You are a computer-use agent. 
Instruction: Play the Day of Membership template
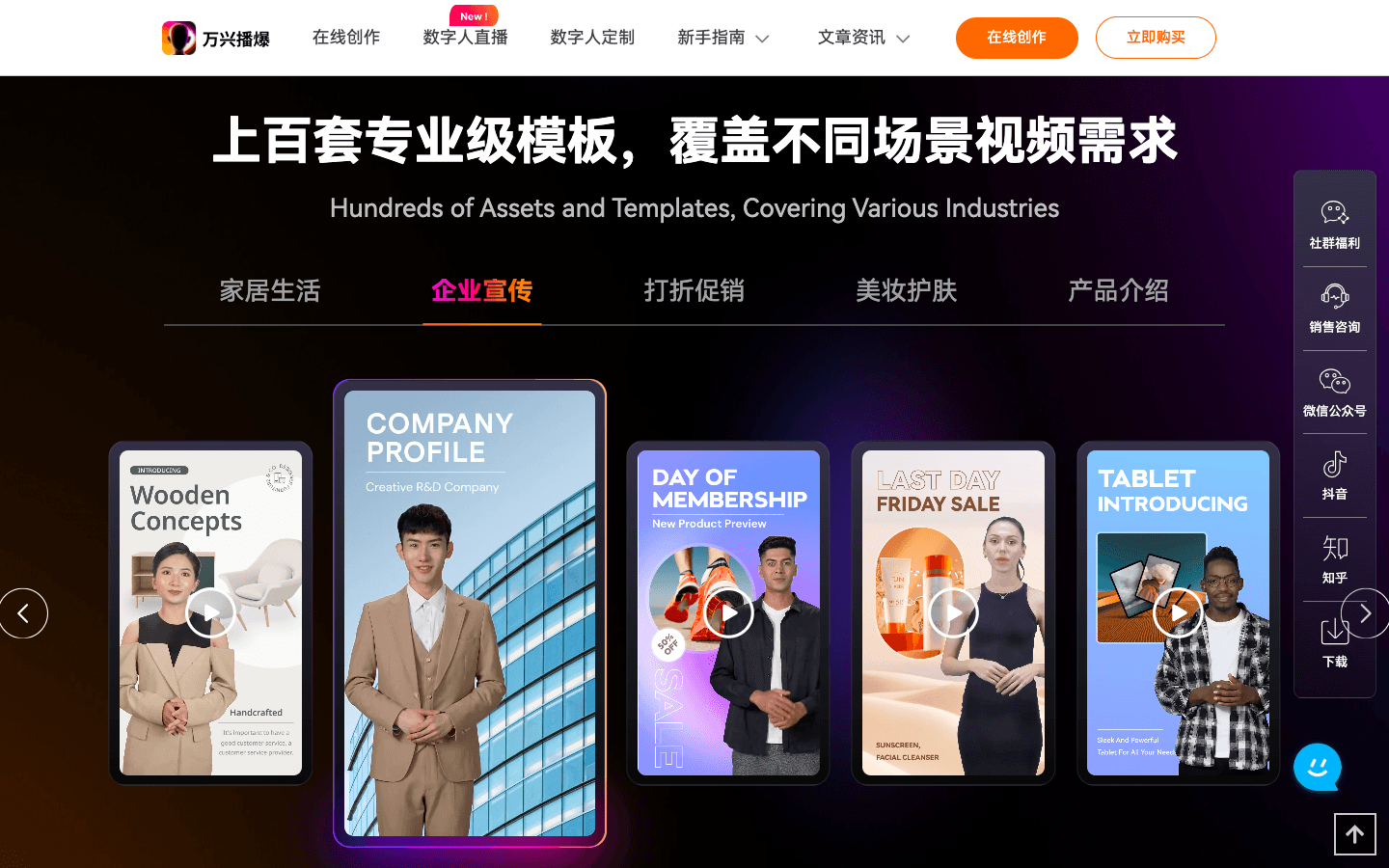[x=728, y=612]
